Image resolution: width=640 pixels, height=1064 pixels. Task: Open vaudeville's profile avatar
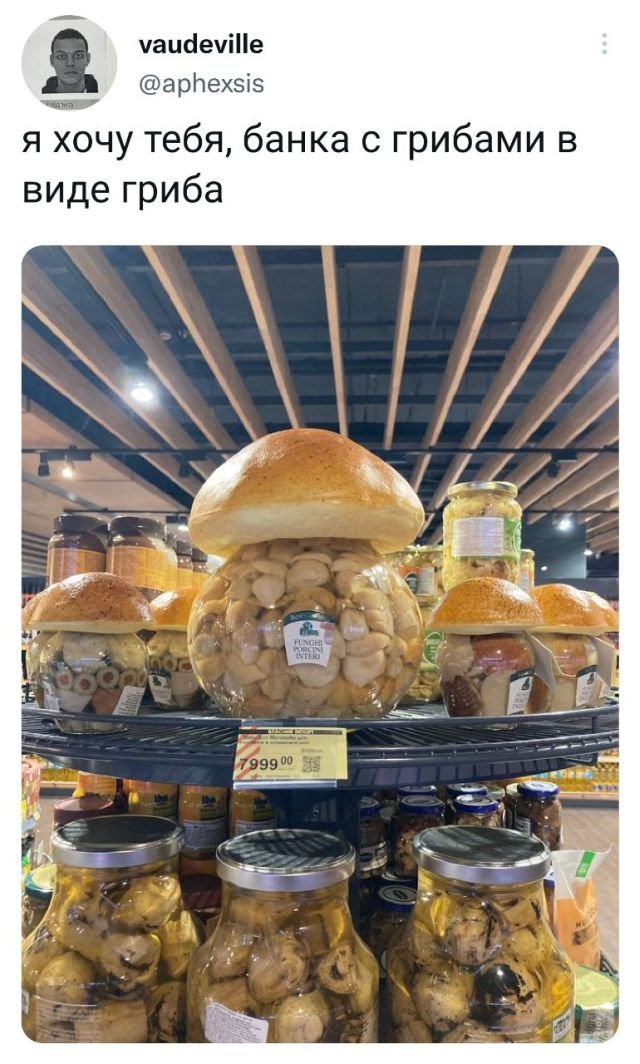point(69,62)
